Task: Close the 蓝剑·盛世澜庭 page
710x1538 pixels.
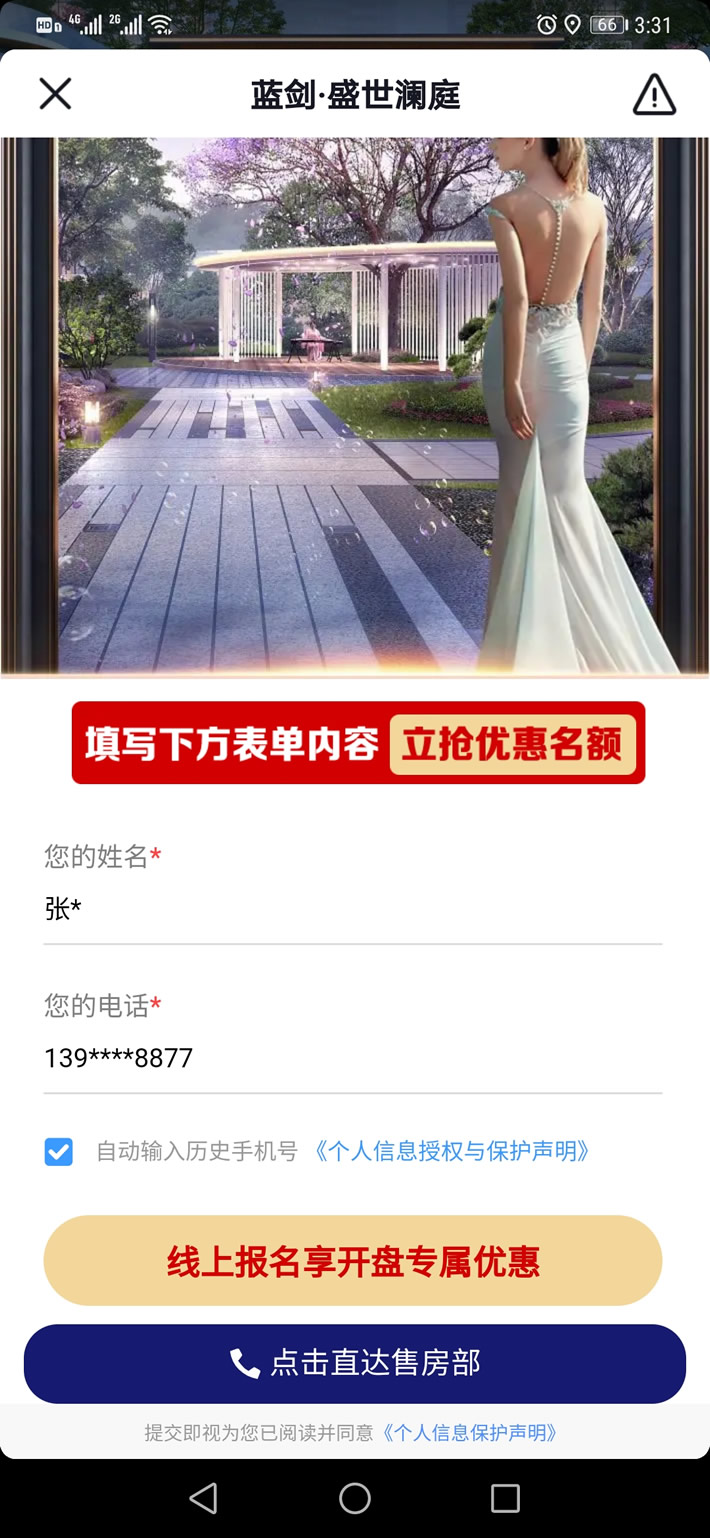Action: click(x=55, y=94)
